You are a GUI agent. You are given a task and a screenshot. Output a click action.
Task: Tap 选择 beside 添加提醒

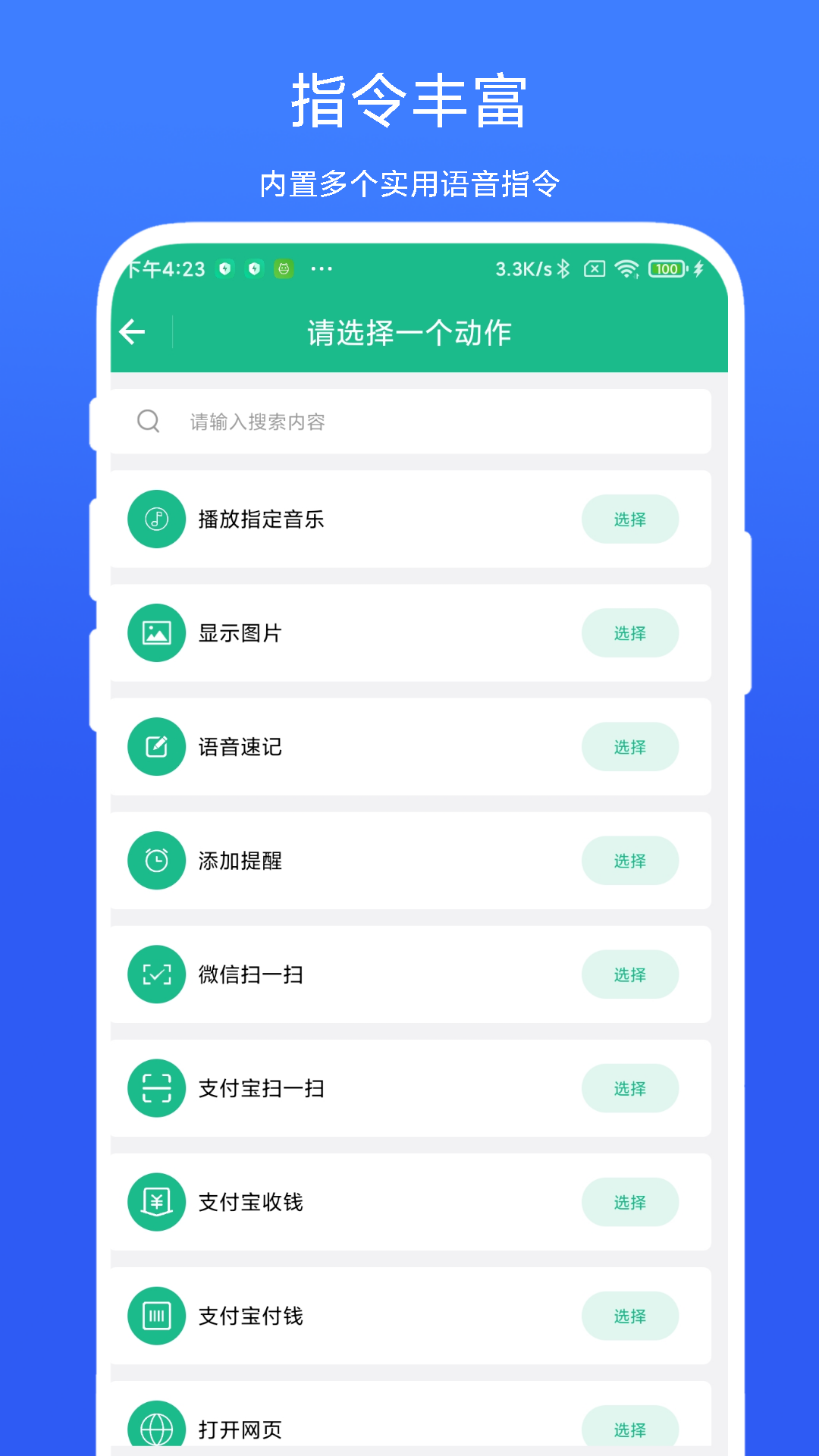630,861
